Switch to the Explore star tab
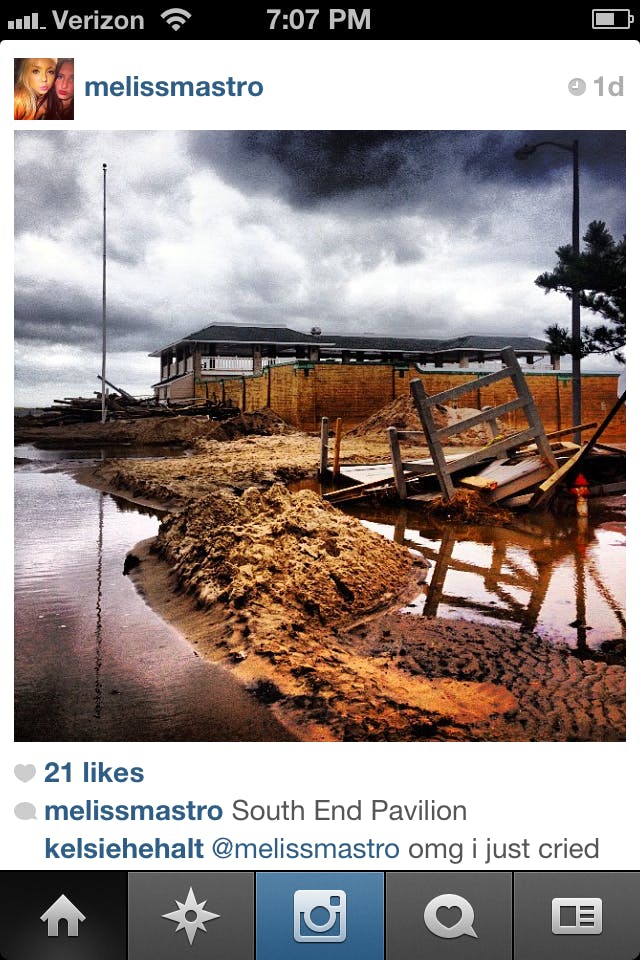Image resolution: width=640 pixels, height=960 pixels. (x=191, y=916)
